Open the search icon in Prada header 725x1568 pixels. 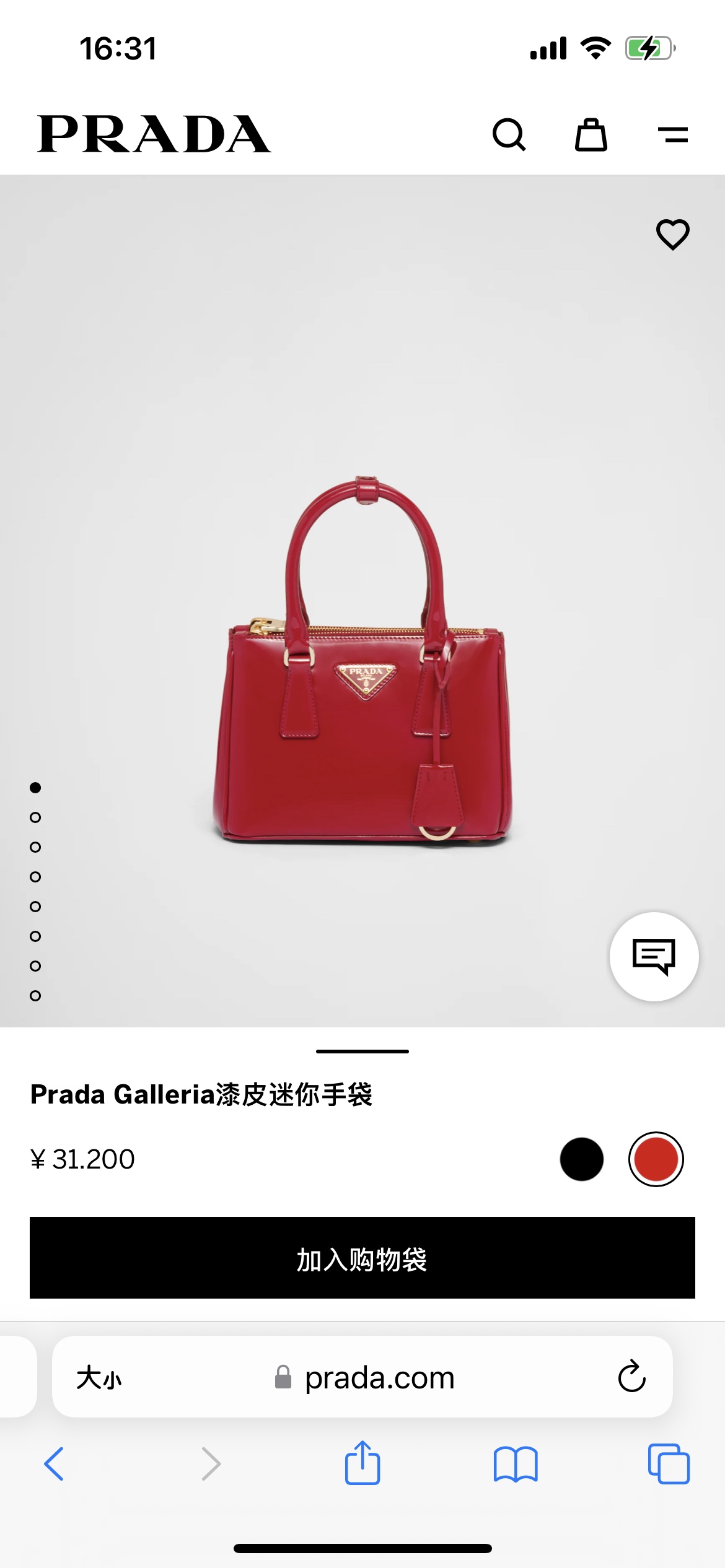[x=509, y=134]
